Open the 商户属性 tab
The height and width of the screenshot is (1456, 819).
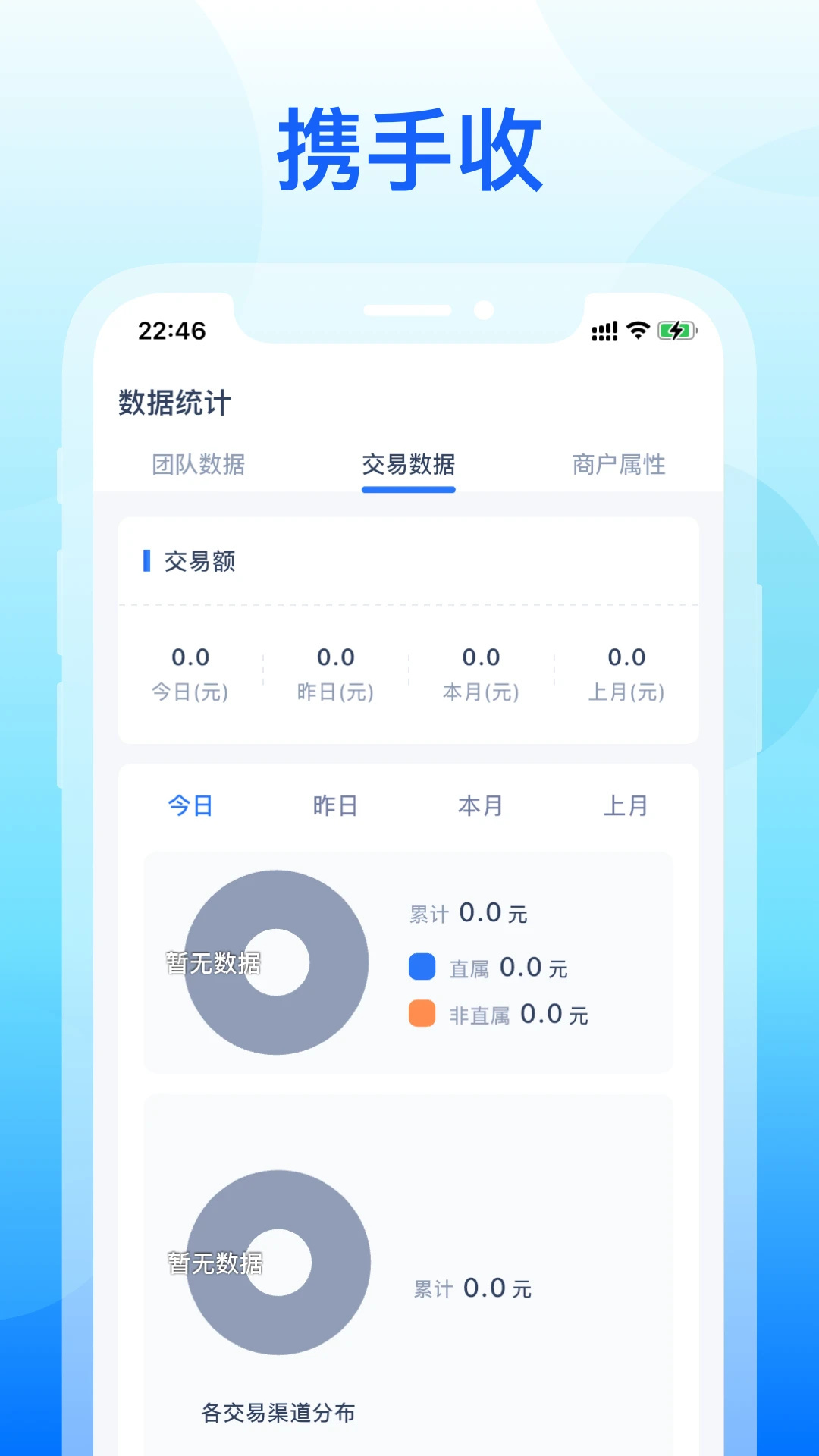(x=619, y=466)
